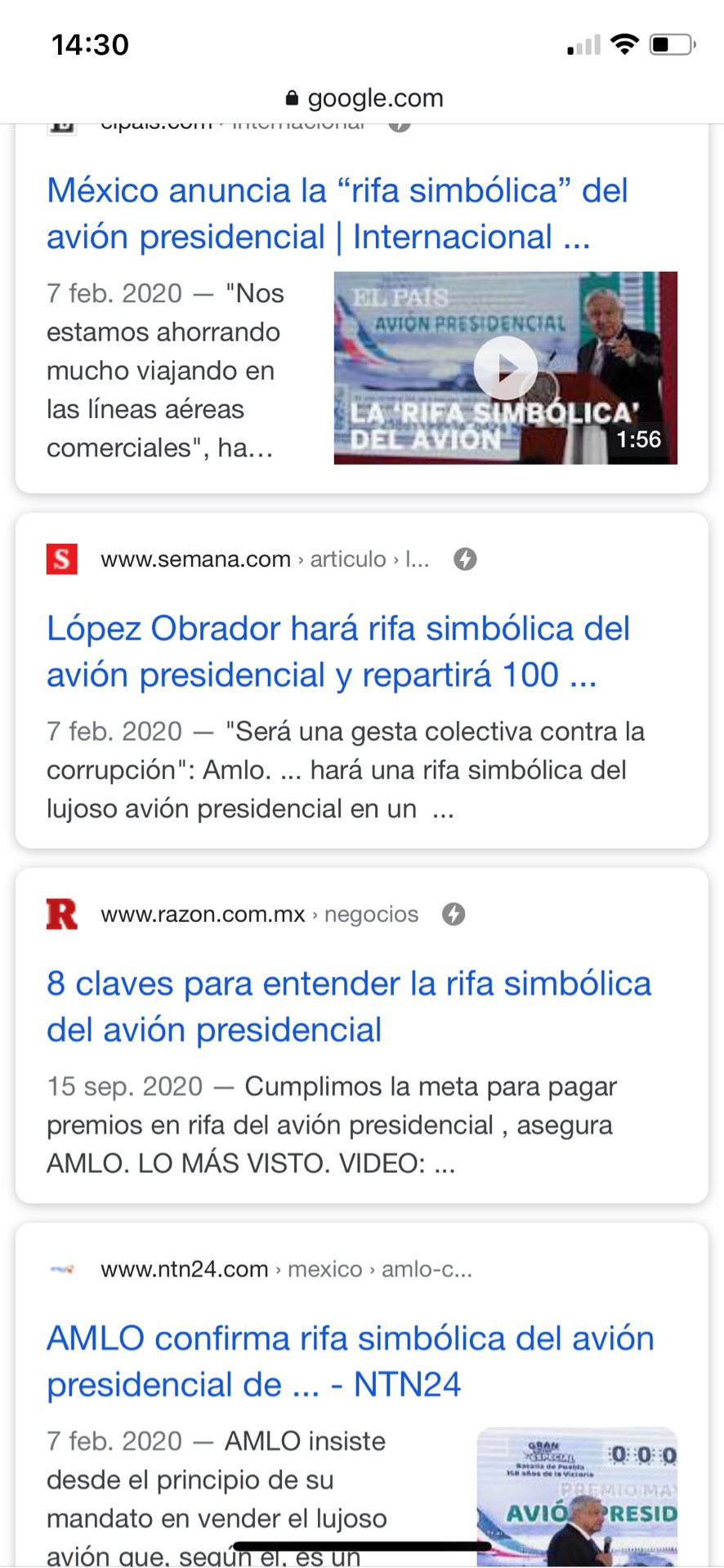Open El País result about rifa simbólica

(x=337, y=214)
